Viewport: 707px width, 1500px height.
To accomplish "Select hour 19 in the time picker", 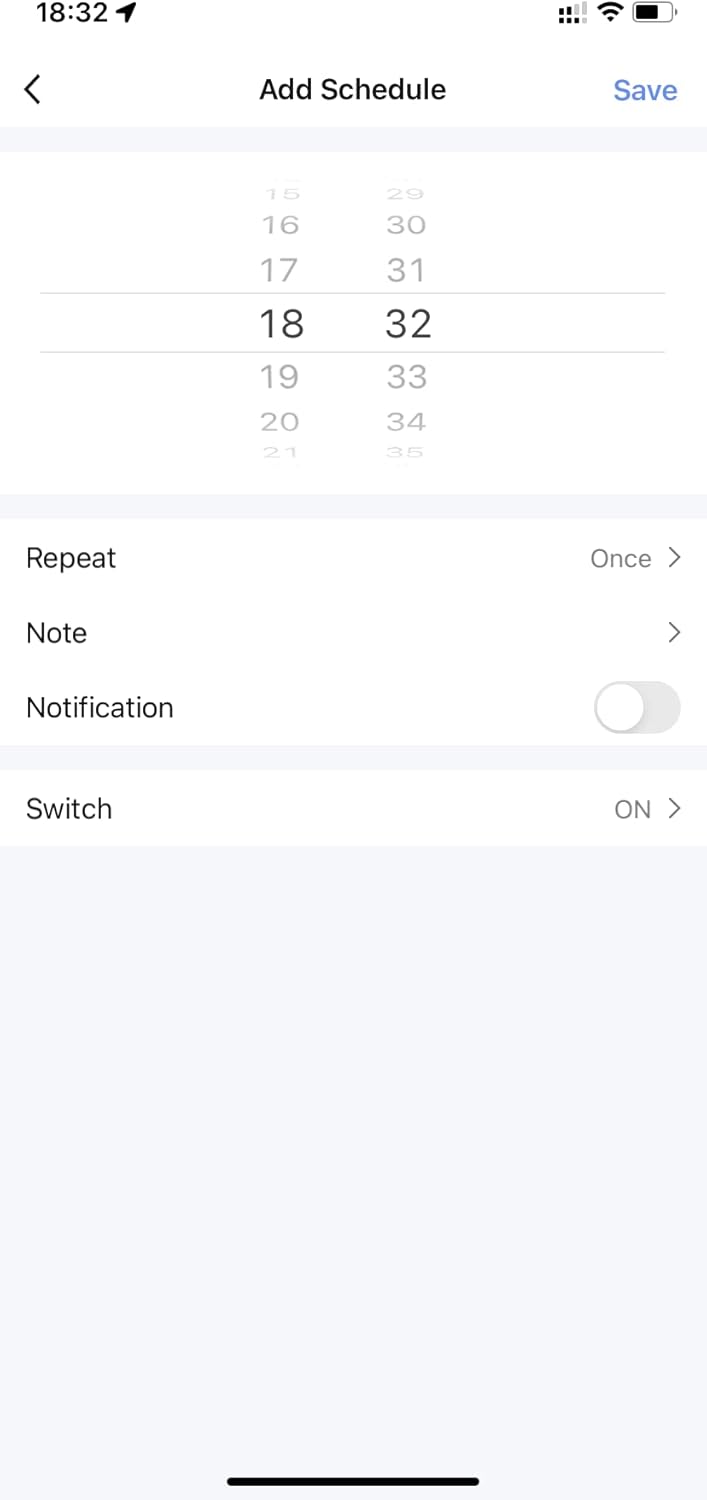I will [280, 377].
